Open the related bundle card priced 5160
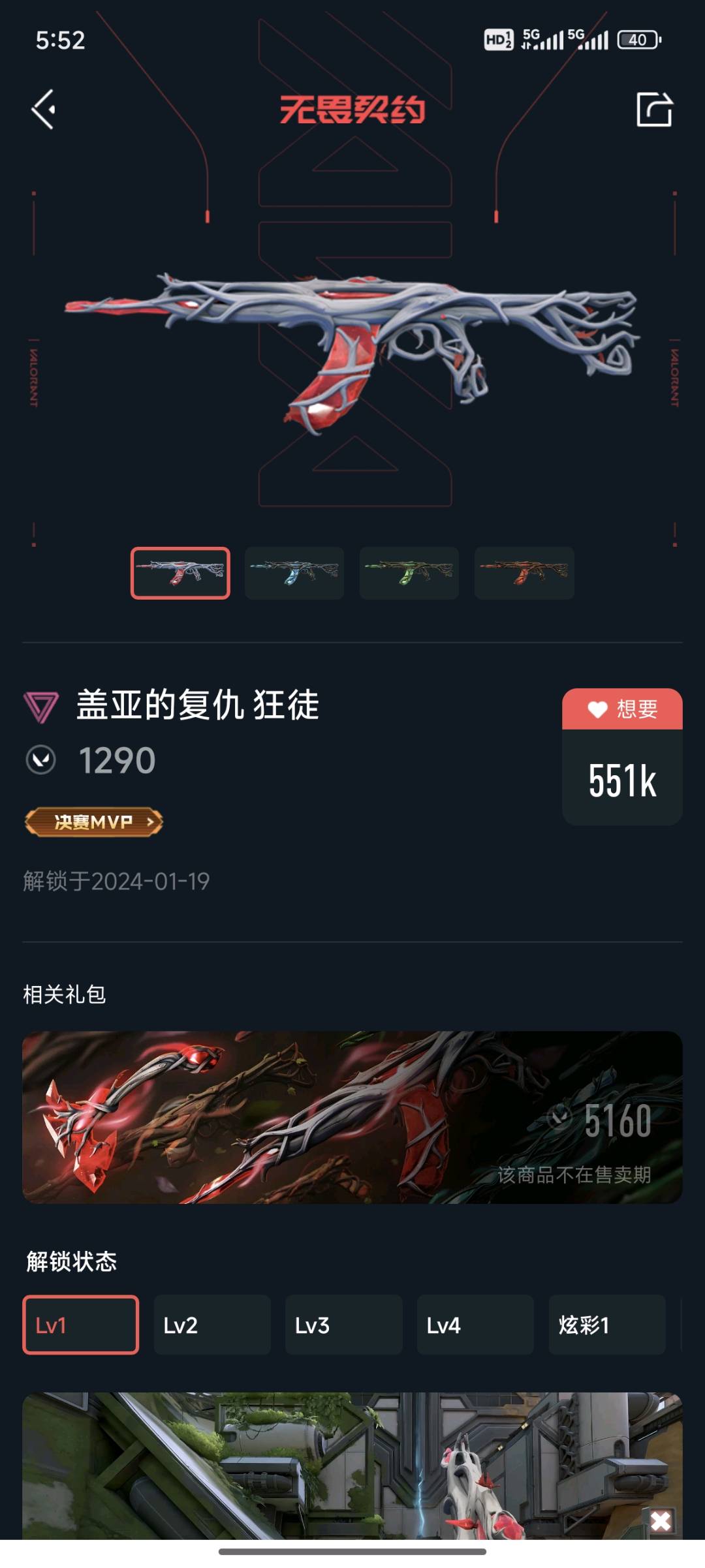 click(x=352, y=1117)
